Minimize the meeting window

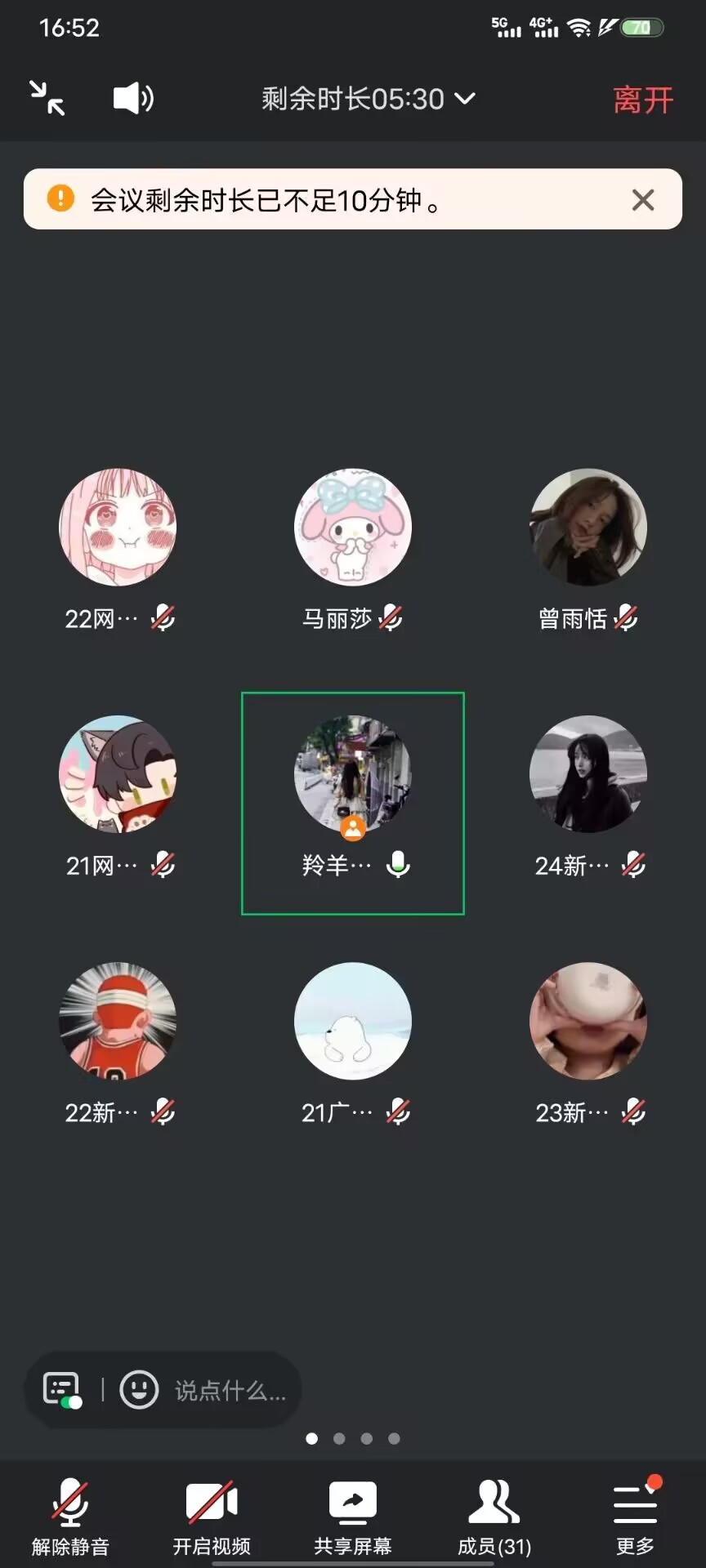47,98
